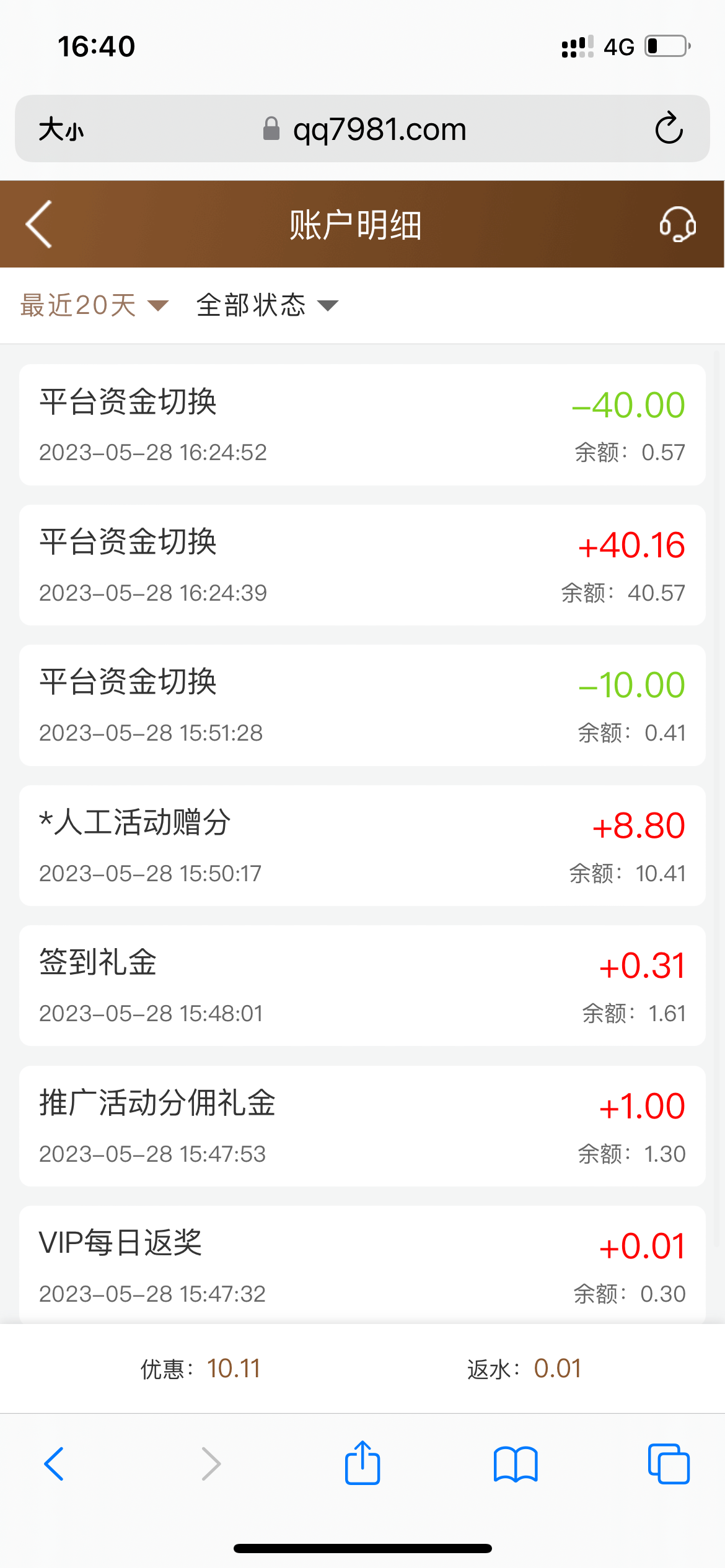This screenshot has height=1568, width=725.
Task: Navigate back in Safari toolbar
Action: point(55,1464)
